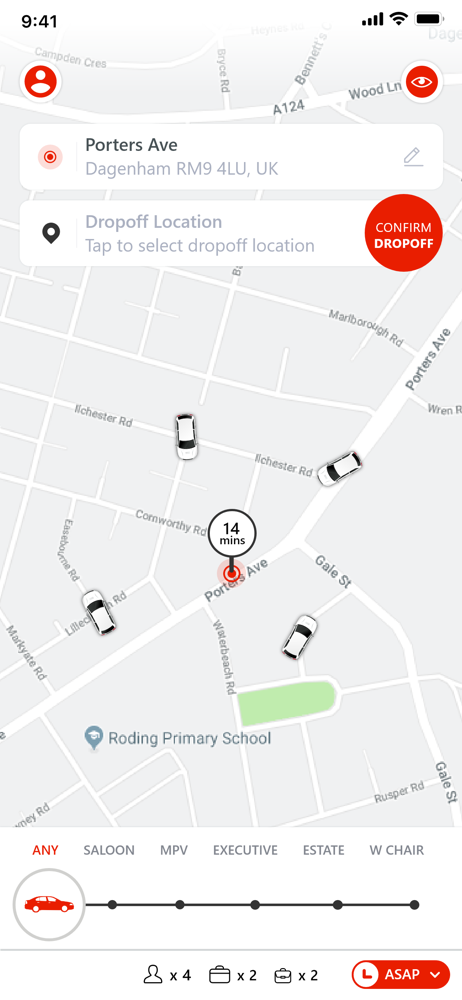Tap the red eye visibility button
Image resolution: width=462 pixels, height=1000 pixels.
click(422, 81)
